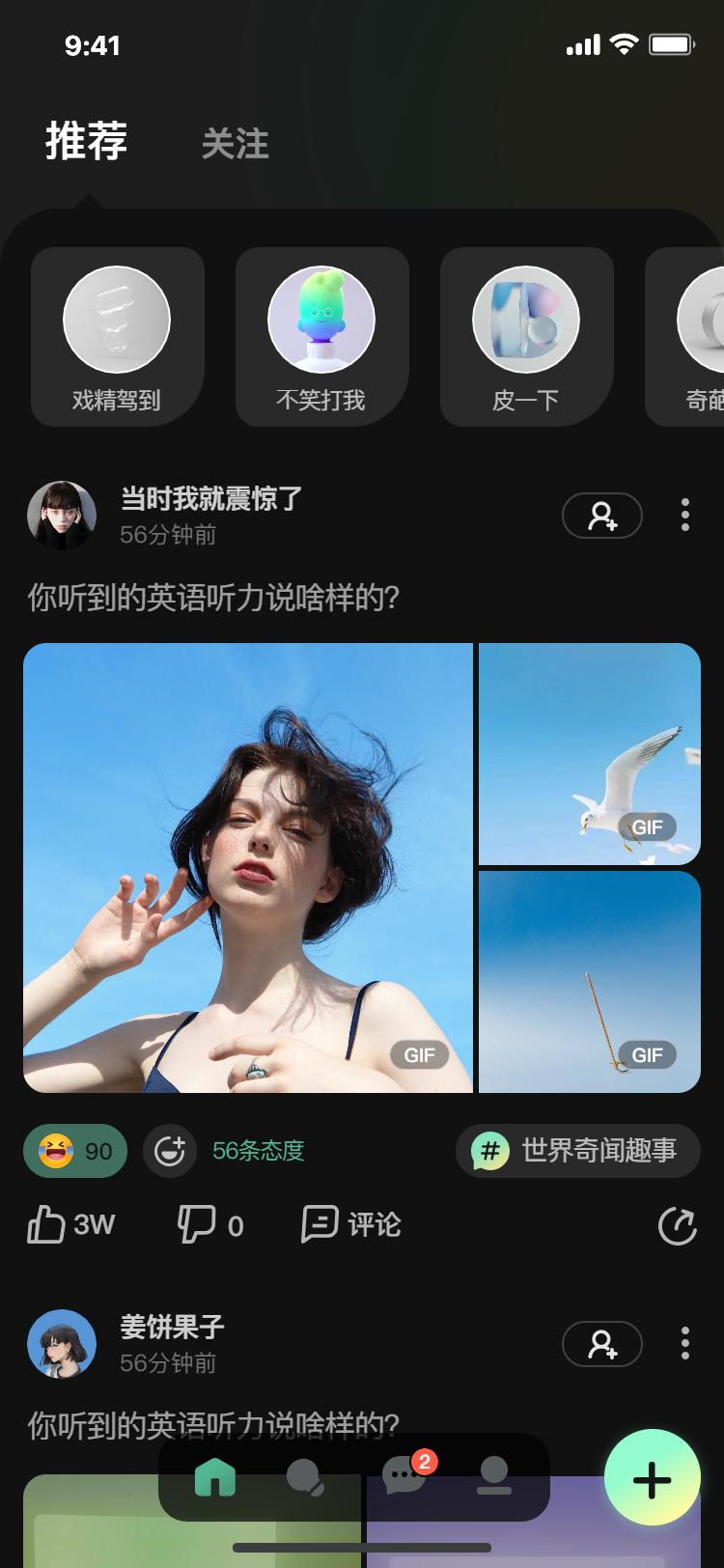The height and width of the screenshot is (1568, 724).
Task: View the 56条态度 reactions list
Action: pyautogui.click(x=258, y=1151)
